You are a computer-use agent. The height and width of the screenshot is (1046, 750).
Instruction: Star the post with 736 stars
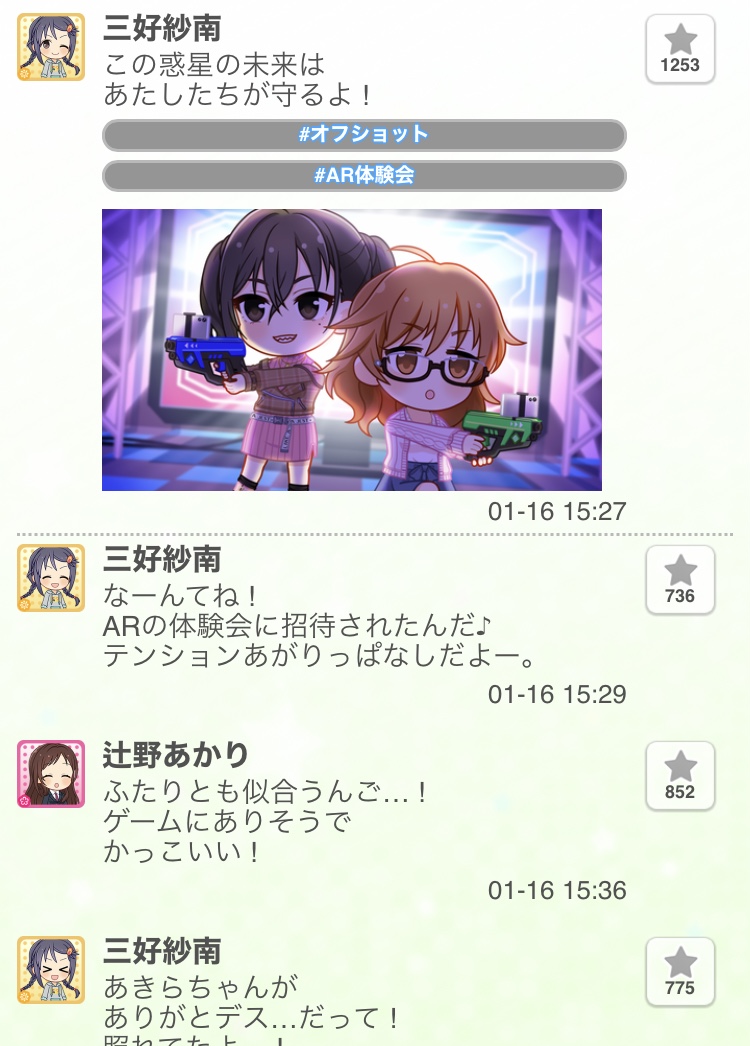tap(680, 579)
